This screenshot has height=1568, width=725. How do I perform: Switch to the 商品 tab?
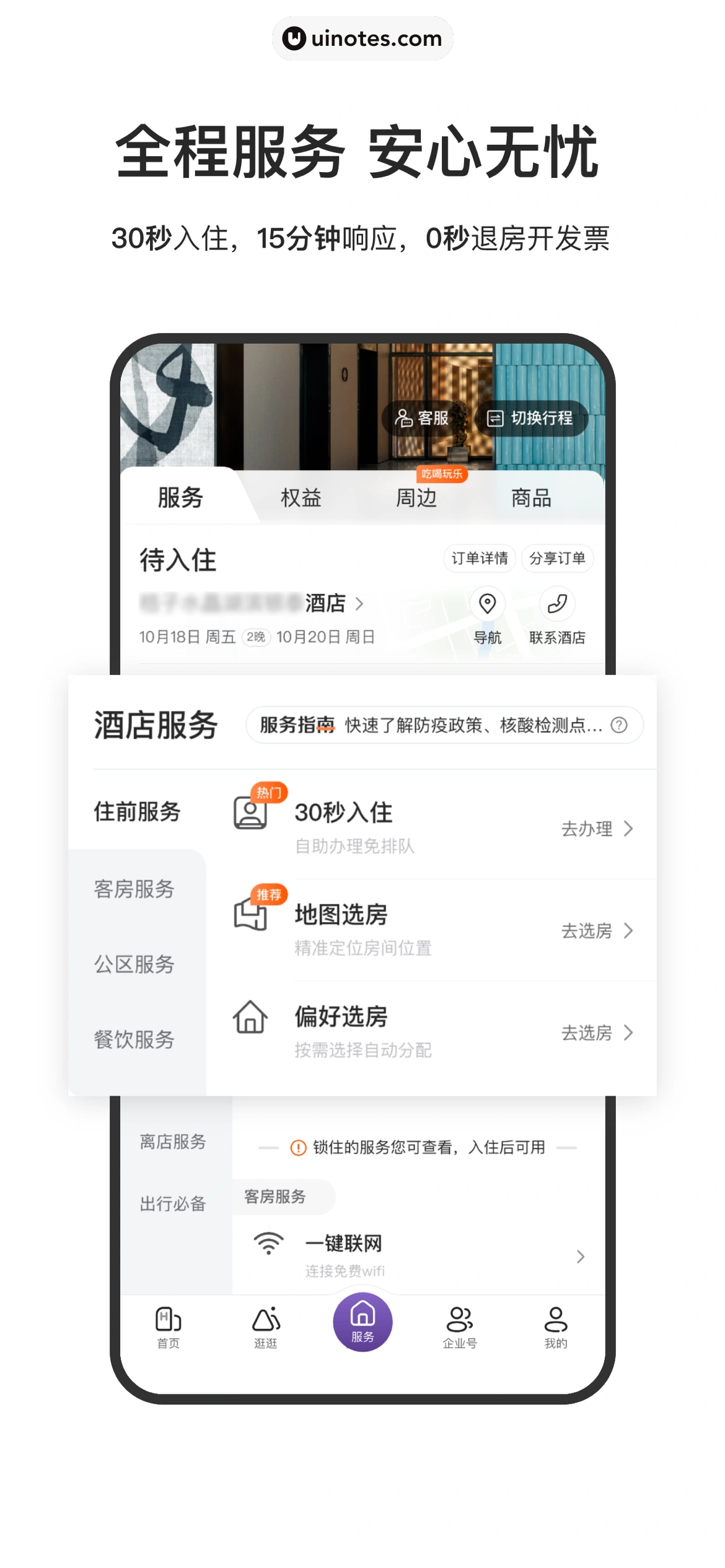click(532, 497)
